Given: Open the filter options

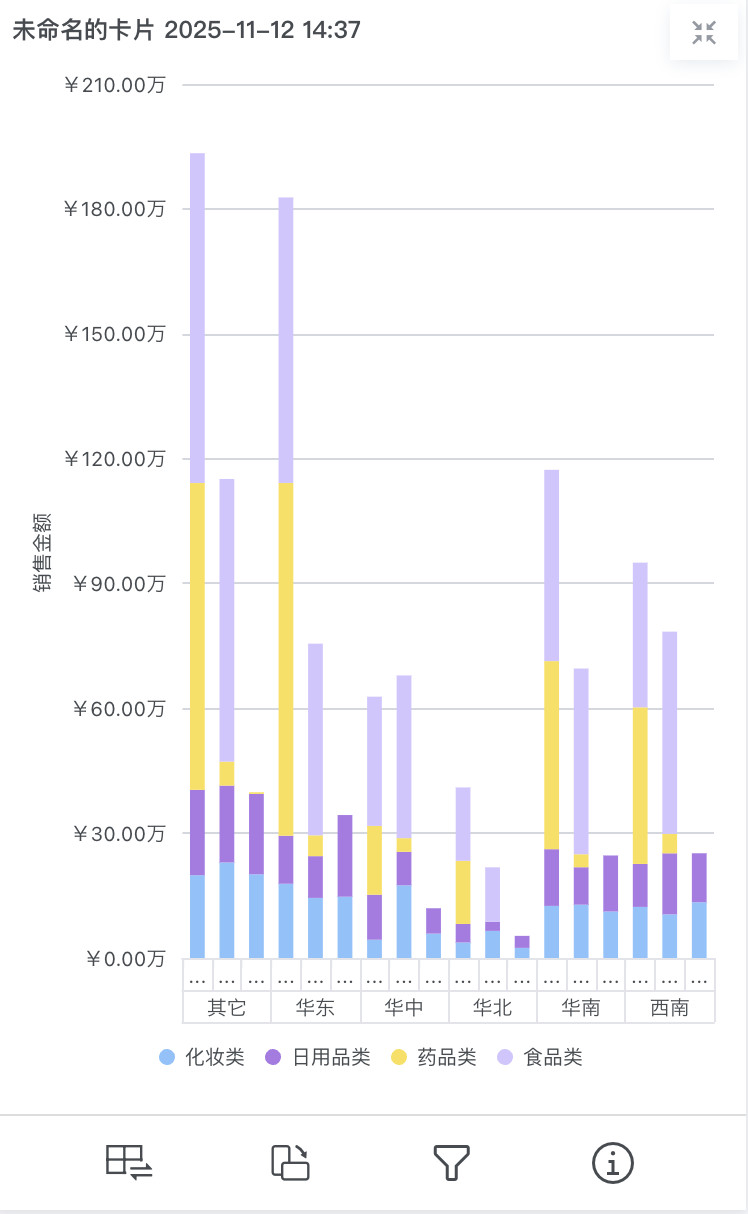Looking at the screenshot, I should click(451, 1162).
